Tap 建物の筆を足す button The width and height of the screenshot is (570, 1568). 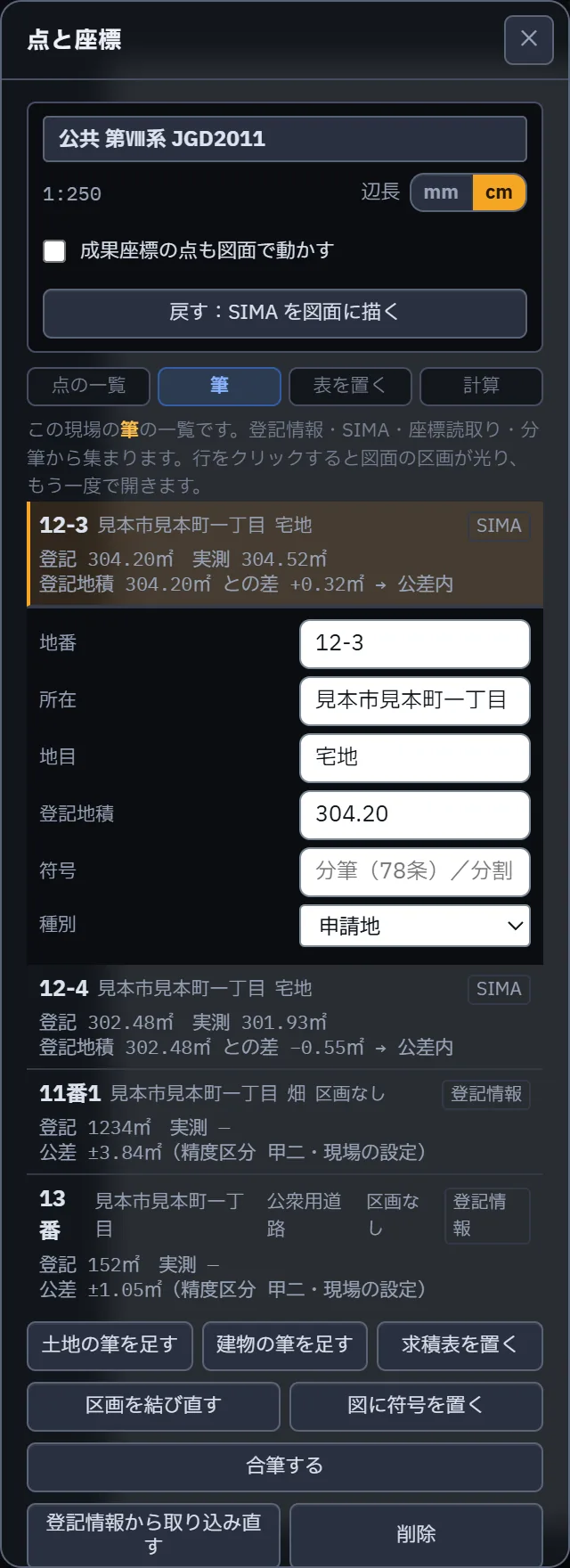tap(285, 1345)
